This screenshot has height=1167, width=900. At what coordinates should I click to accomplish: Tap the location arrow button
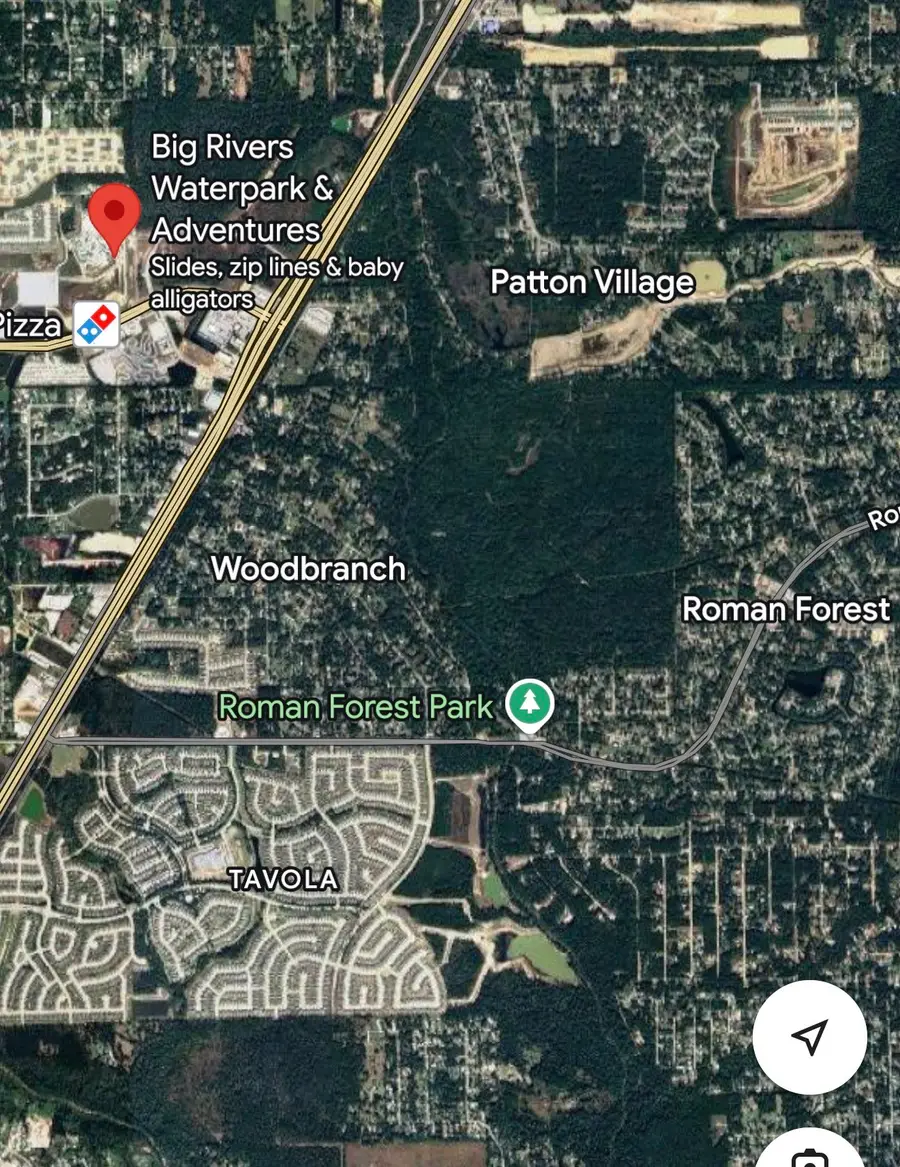tap(812, 1038)
